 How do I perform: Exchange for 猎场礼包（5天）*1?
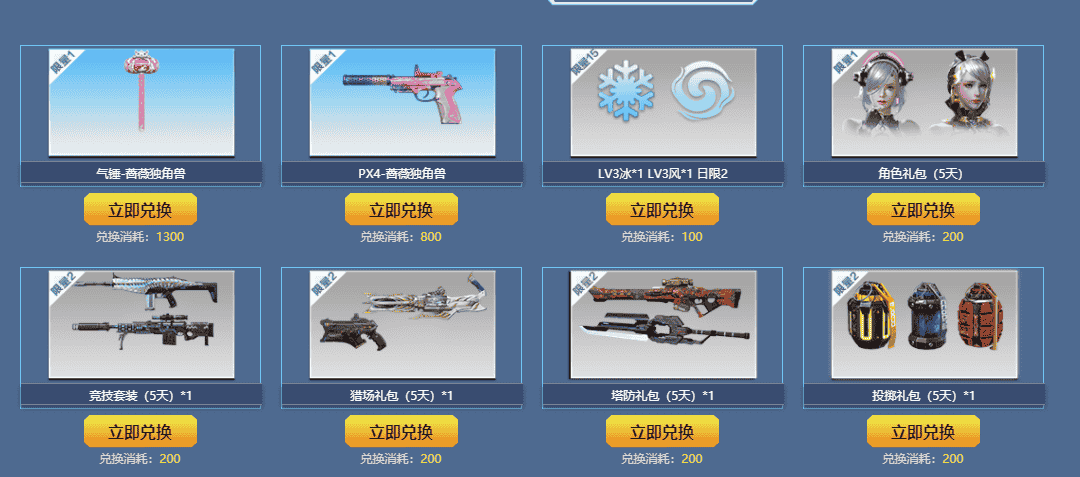pyautogui.click(x=401, y=432)
